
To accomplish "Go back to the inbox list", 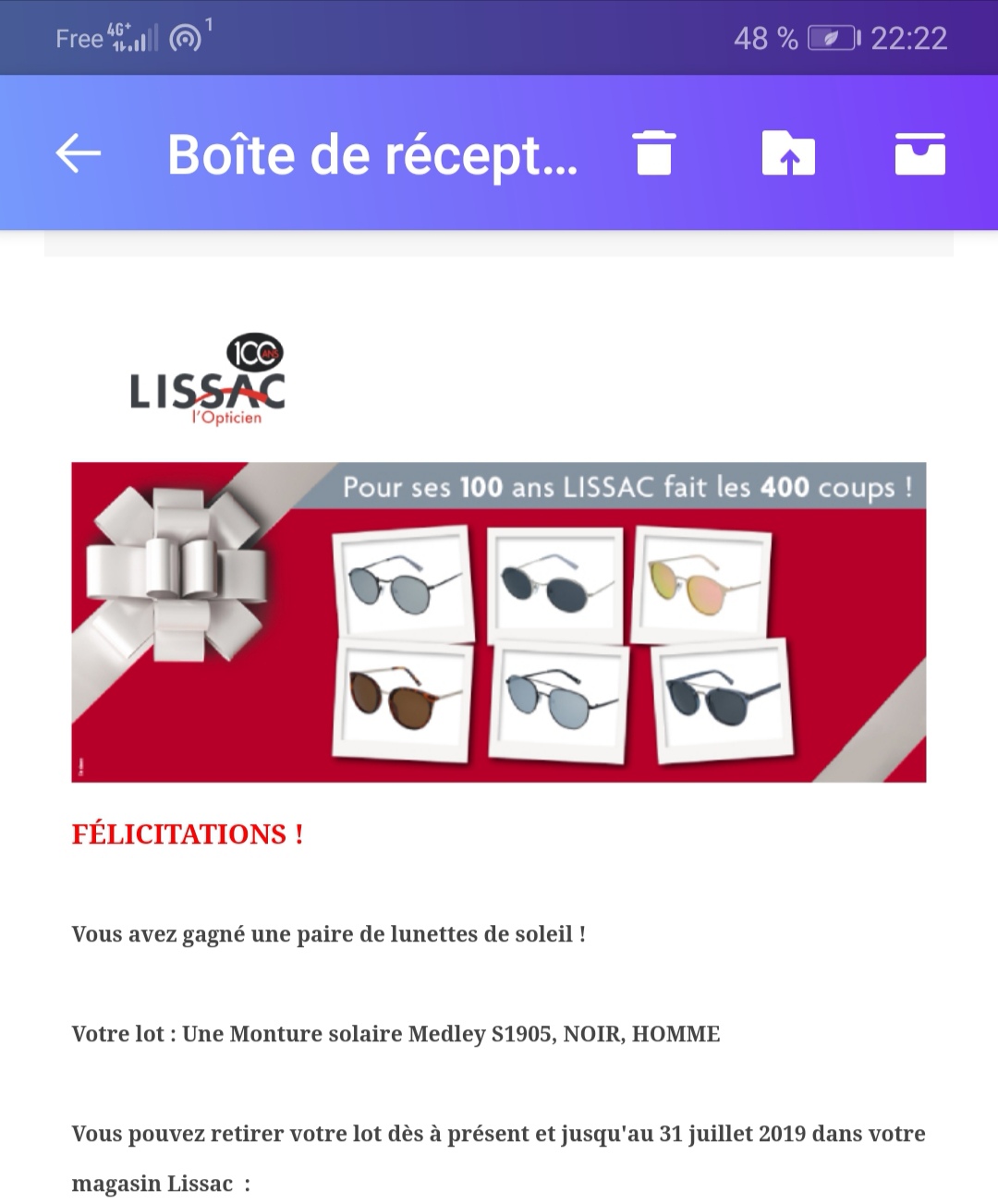I will pos(79,153).
